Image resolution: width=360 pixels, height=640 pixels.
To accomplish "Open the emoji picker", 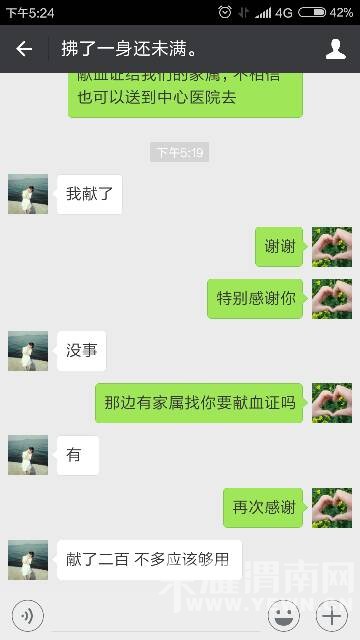I will coord(284,616).
